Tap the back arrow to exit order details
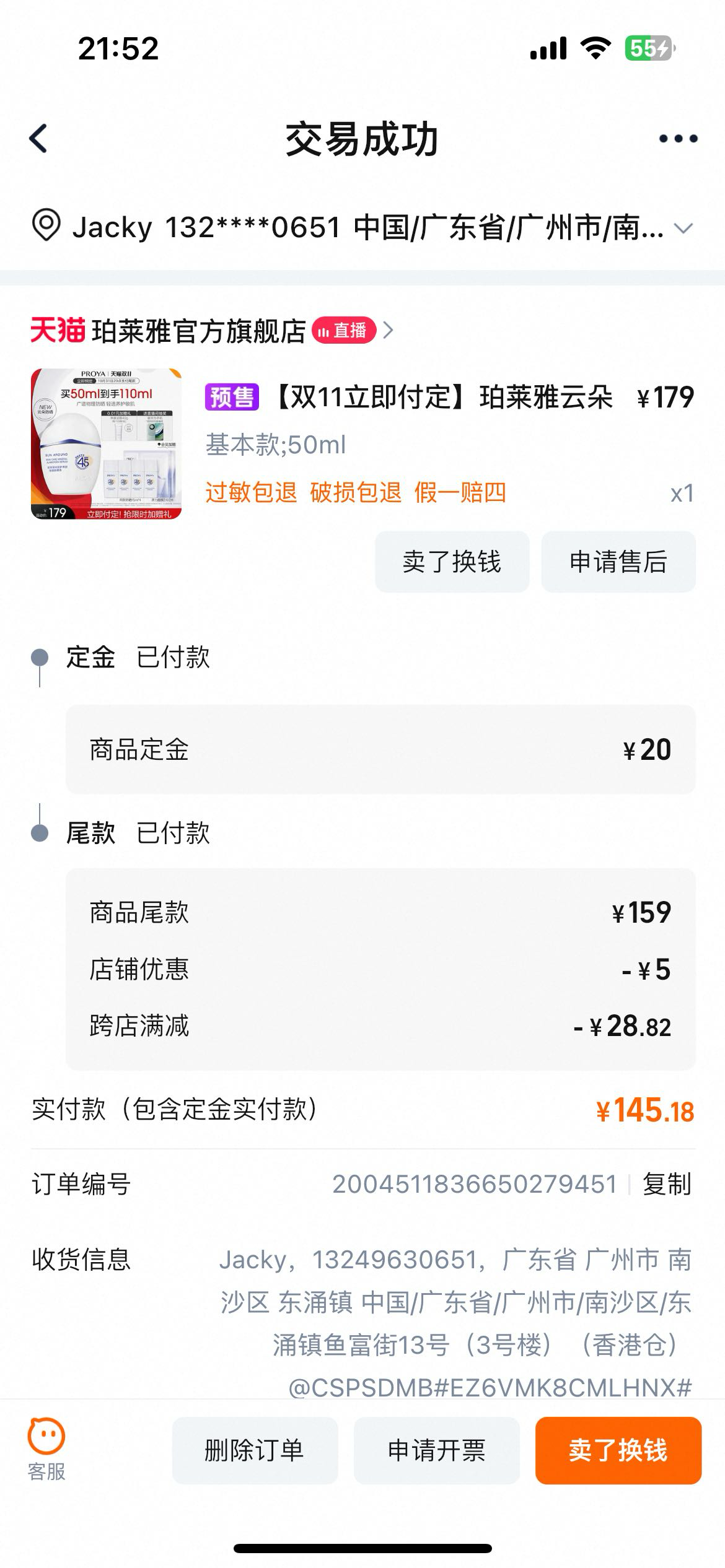Screen dimensions: 725x1568 click(x=38, y=139)
